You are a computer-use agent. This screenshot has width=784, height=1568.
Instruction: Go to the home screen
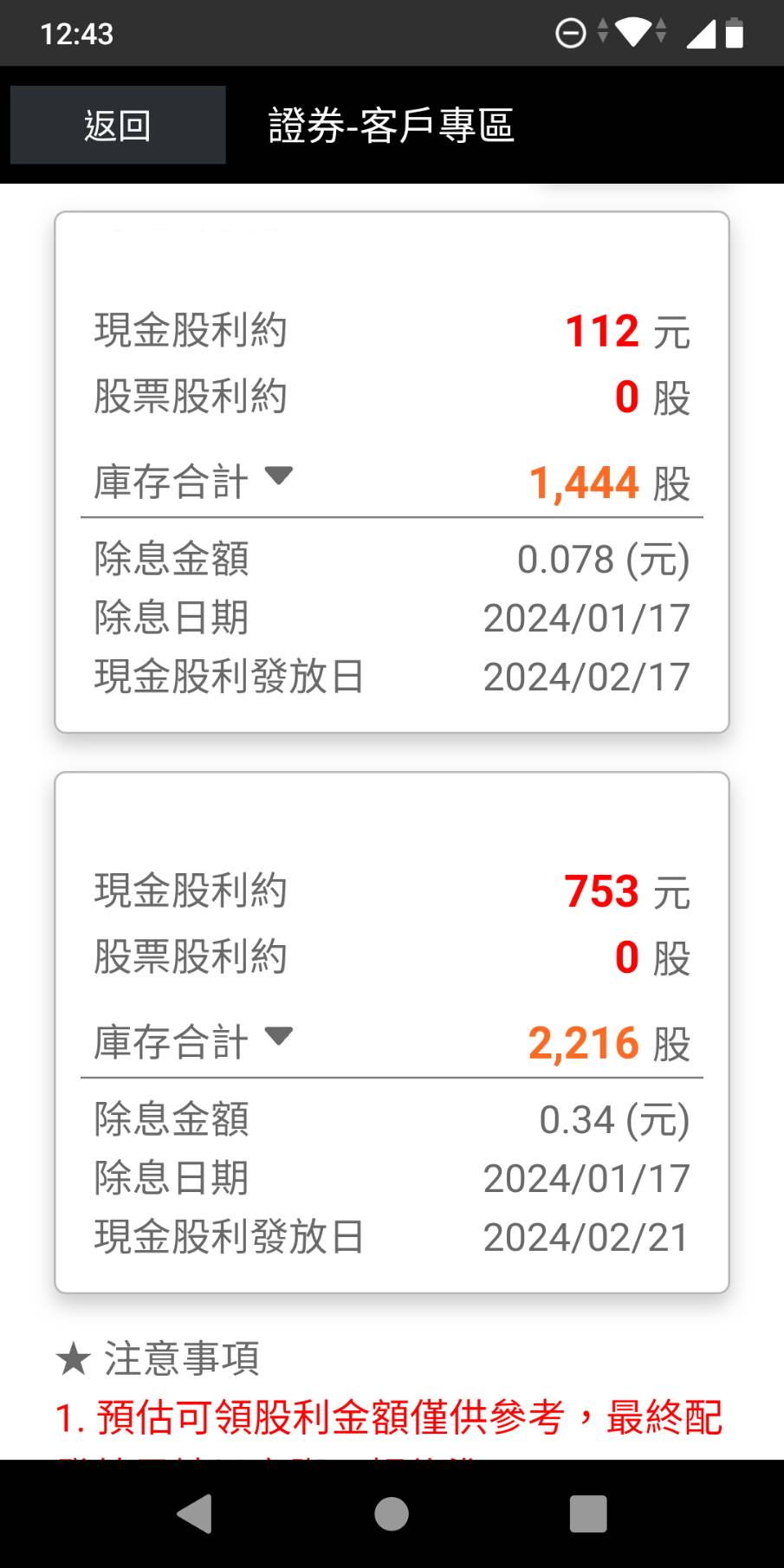pos(392,1514)
